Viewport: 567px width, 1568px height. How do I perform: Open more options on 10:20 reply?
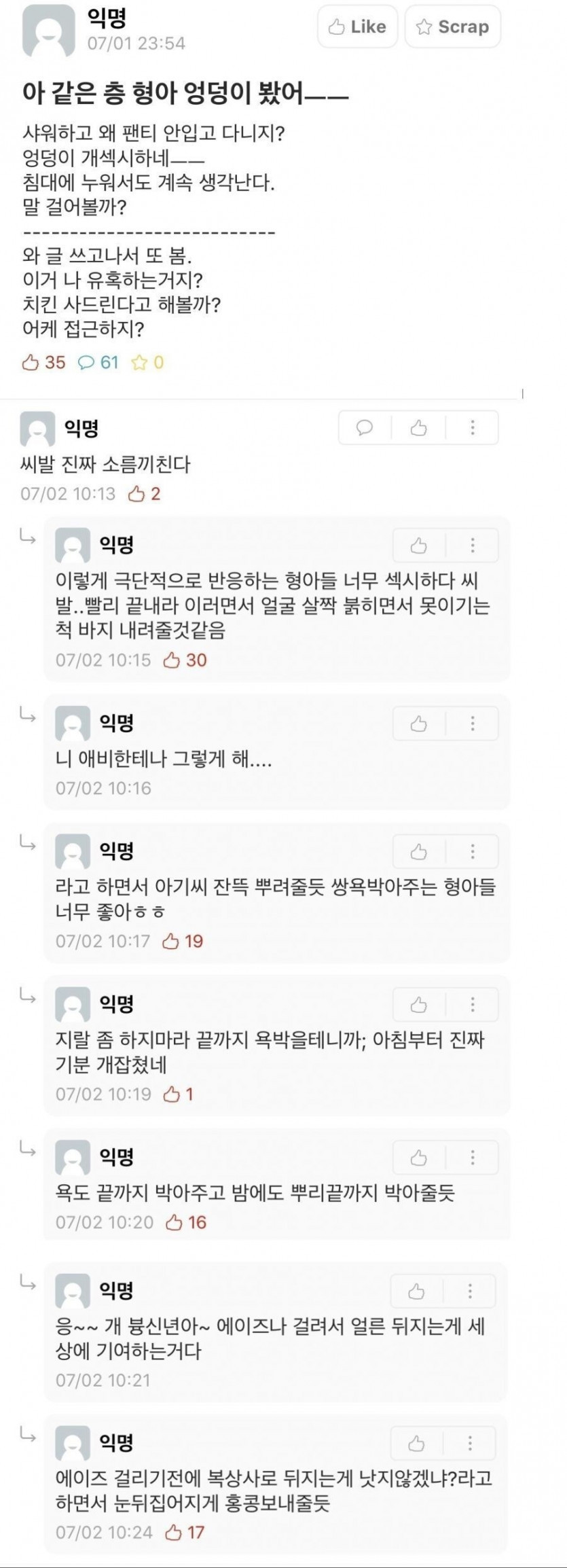473,1157
